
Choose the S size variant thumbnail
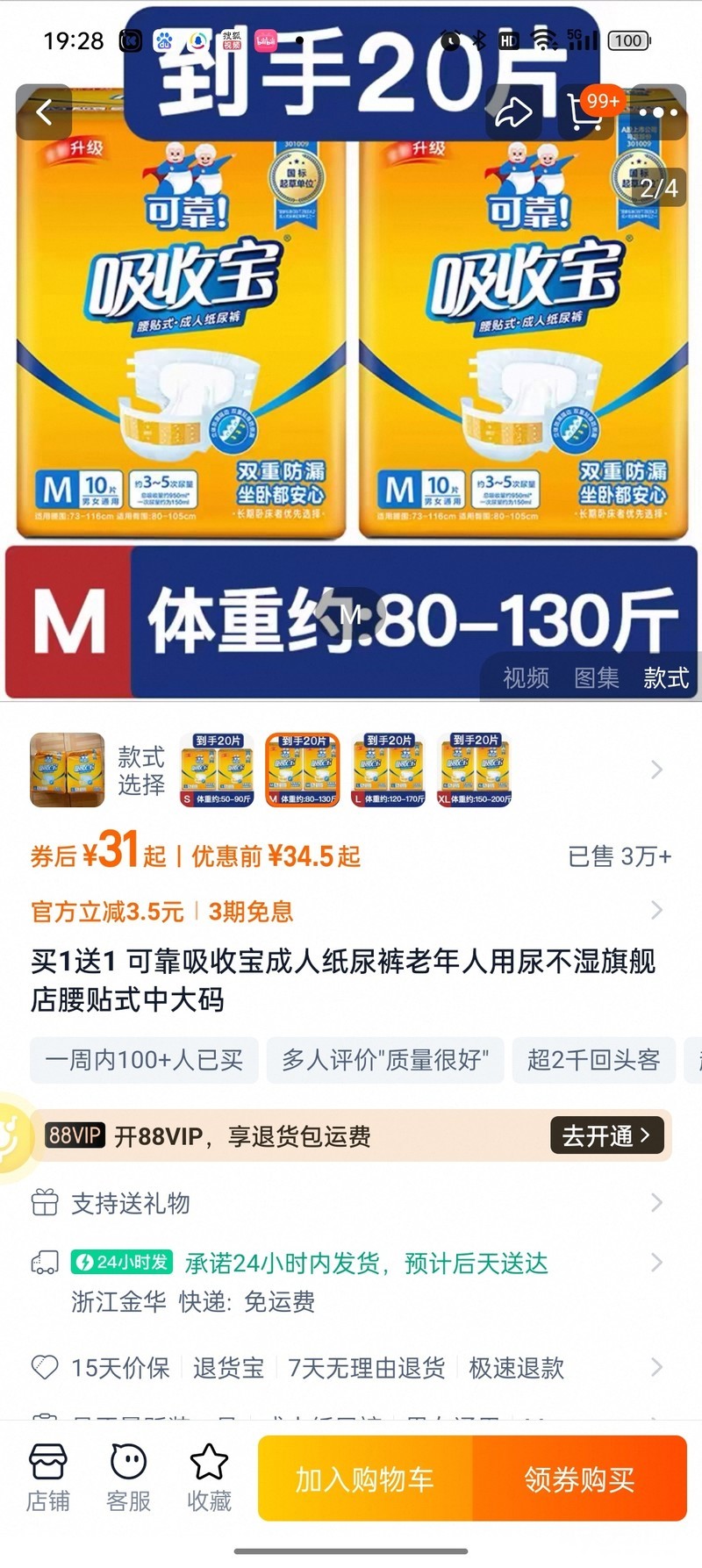(218, 770)
